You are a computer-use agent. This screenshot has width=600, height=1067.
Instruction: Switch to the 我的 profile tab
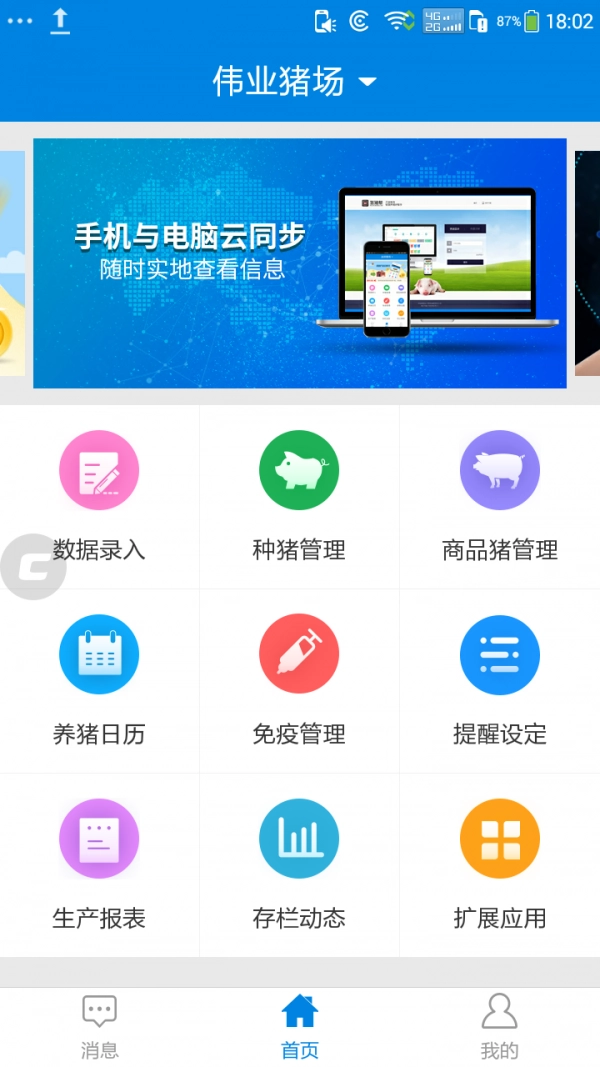[x=499, y=1026]
